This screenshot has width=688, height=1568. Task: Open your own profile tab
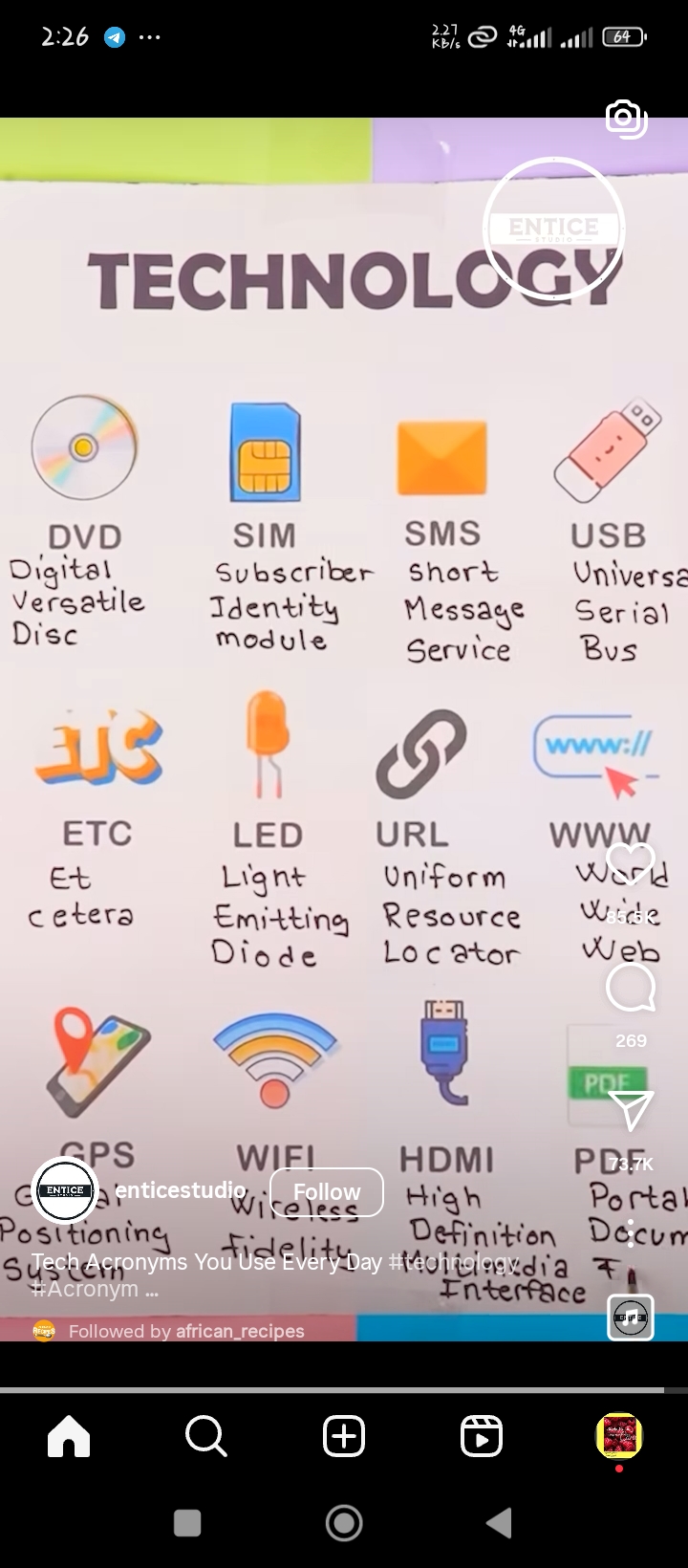619,1435
